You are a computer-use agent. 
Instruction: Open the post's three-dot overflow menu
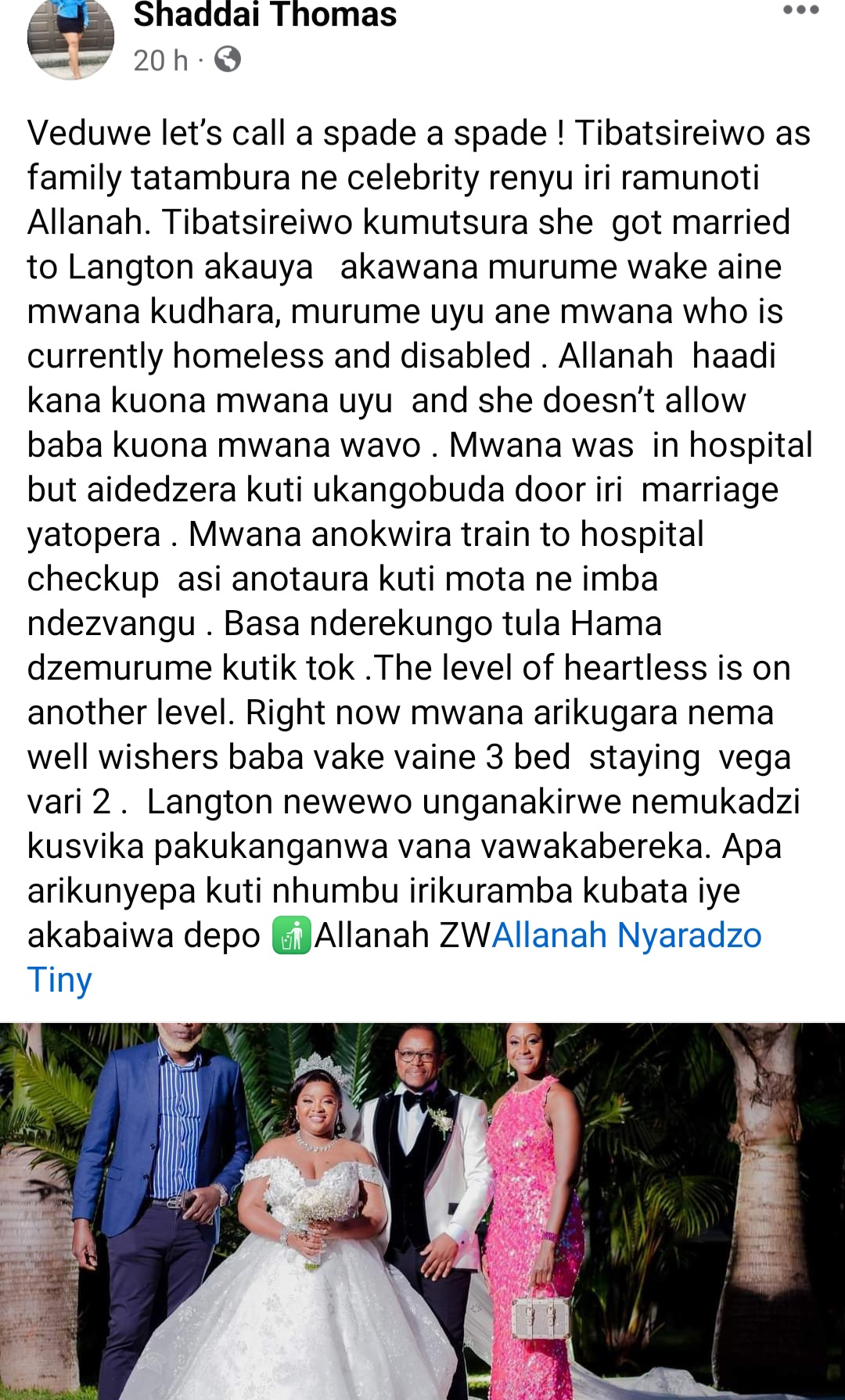800,11
